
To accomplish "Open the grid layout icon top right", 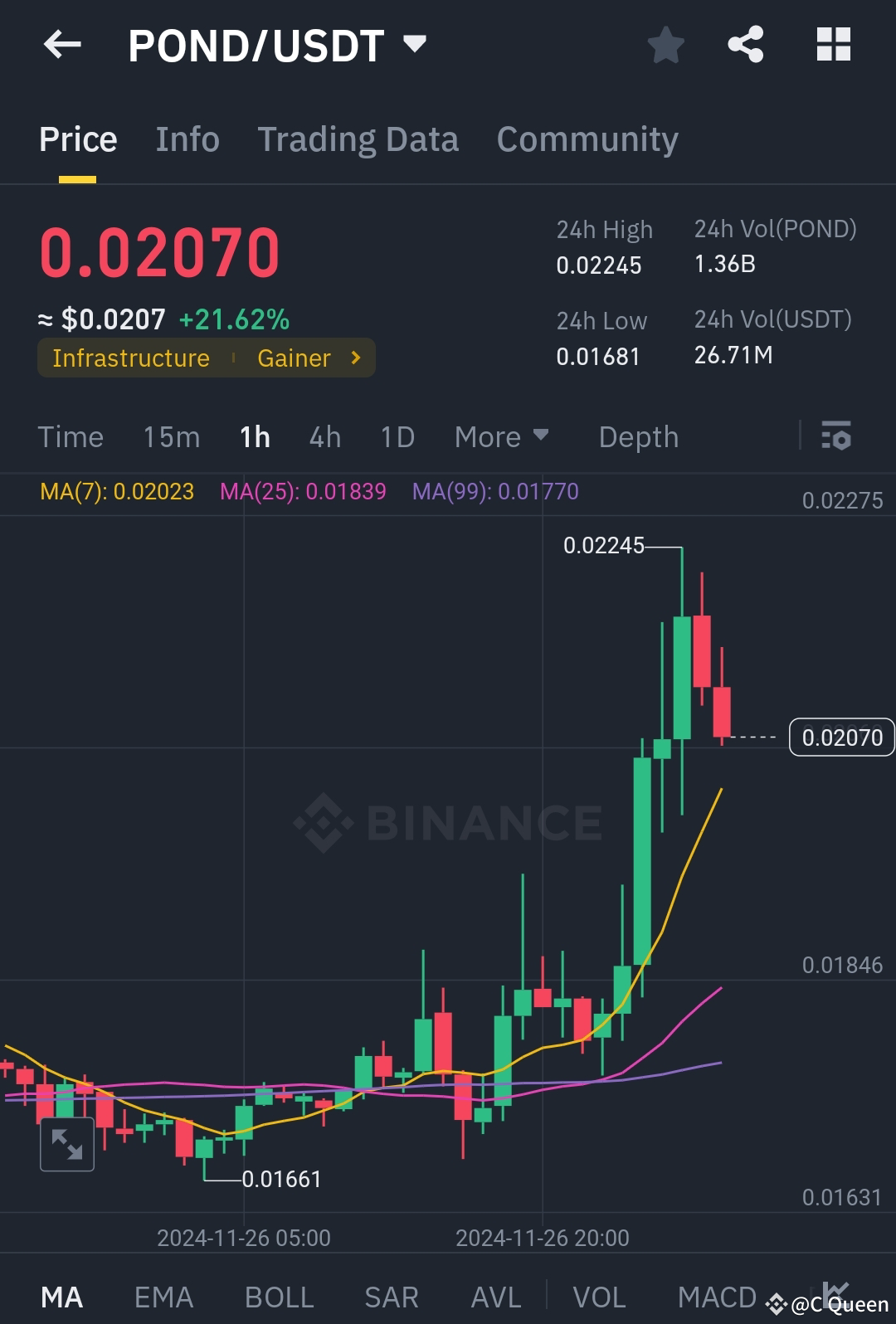I will tap(833, 45).
